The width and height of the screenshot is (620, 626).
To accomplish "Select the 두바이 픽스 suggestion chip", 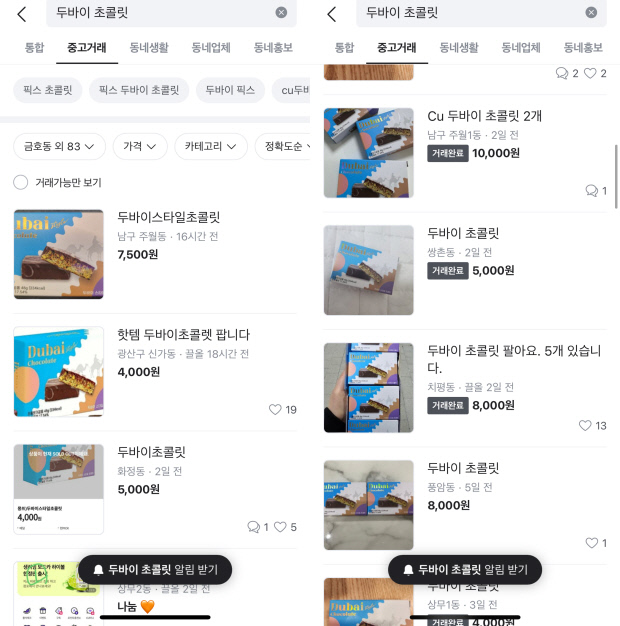I will 230,90.
